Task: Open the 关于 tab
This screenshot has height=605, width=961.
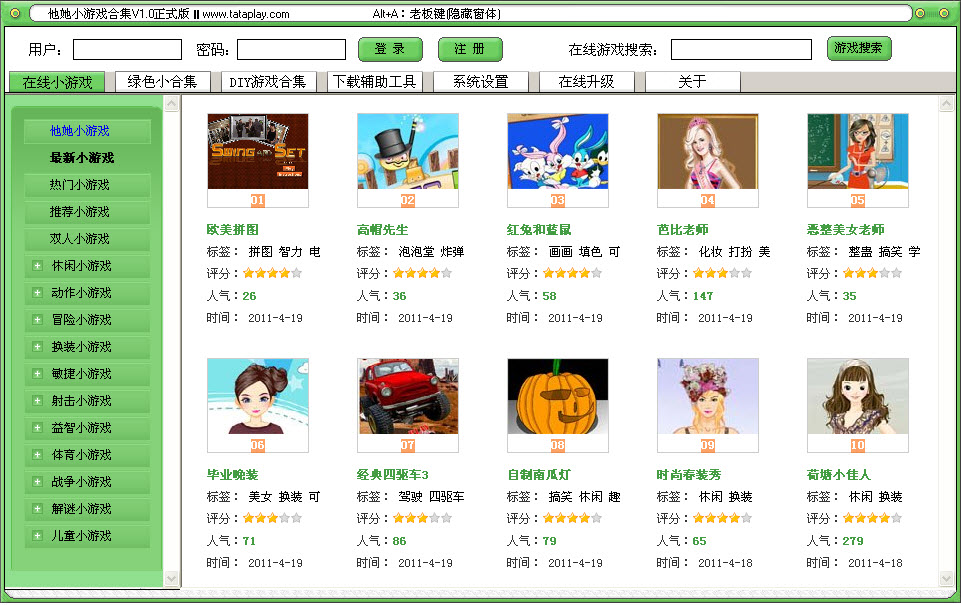Action: click(x=692, y=82)
